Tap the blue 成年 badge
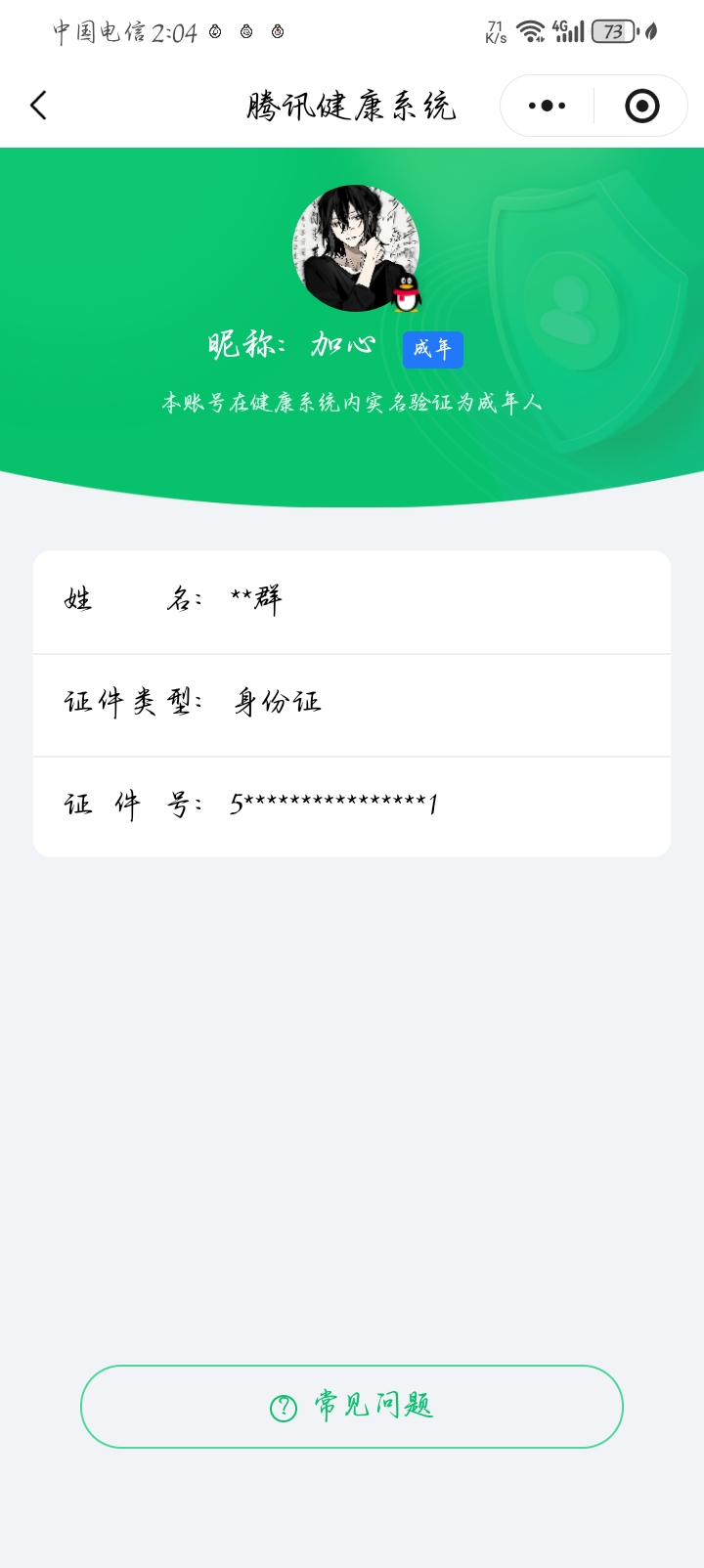Image resolution: width=704 pixels, height=1568 pixels. point(431,349)
